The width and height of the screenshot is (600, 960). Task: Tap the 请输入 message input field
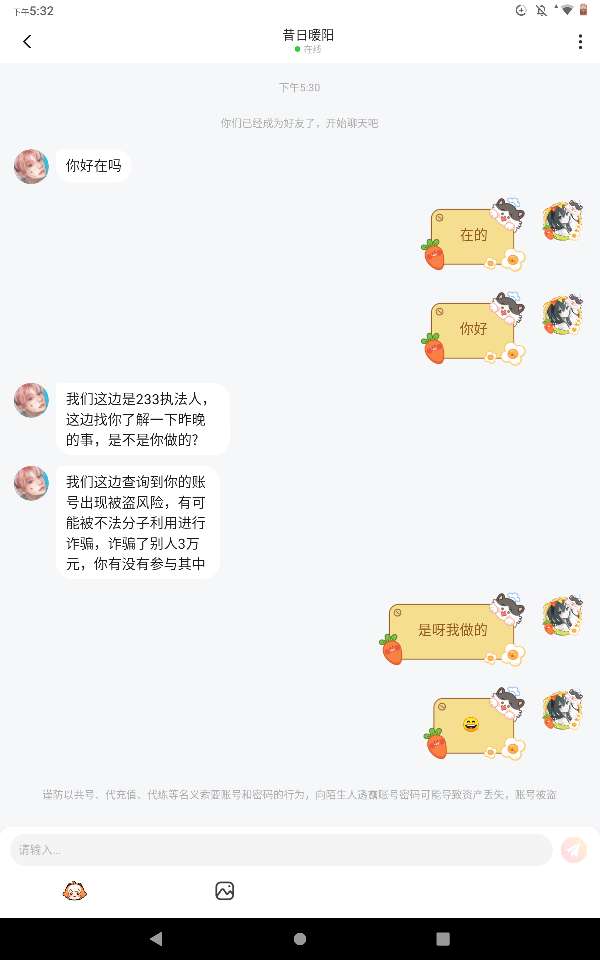tap(280, 850)
